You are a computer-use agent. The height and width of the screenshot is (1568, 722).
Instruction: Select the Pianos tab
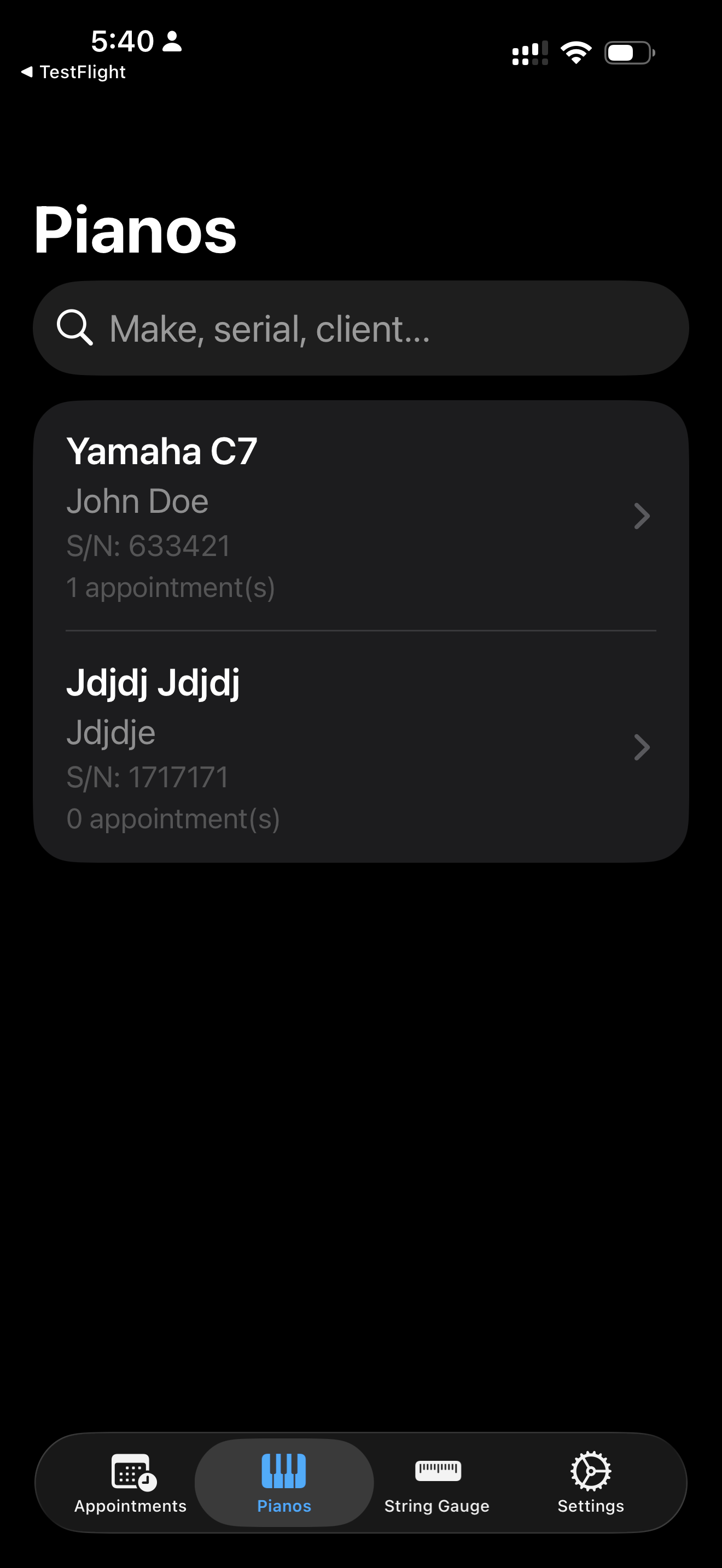click(x=284, y=1483)
